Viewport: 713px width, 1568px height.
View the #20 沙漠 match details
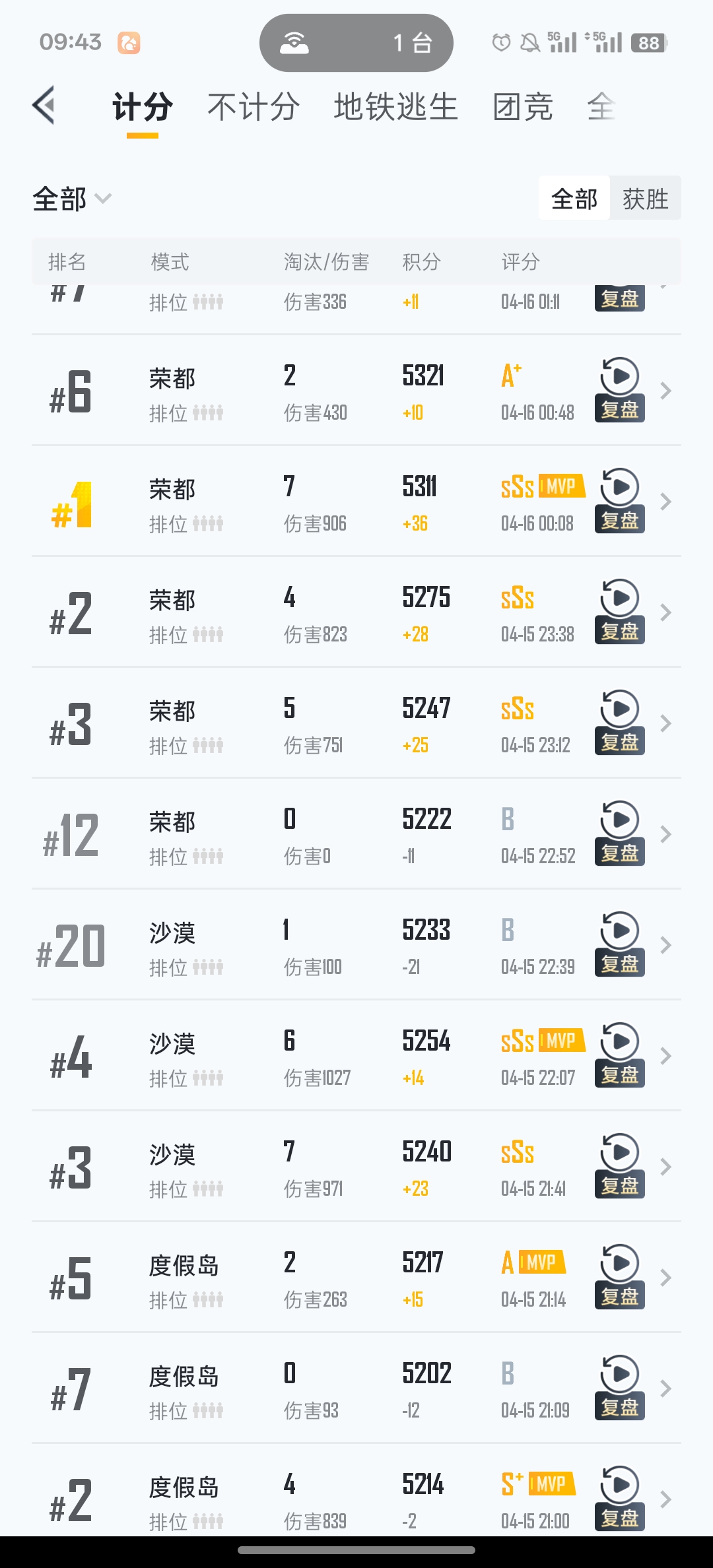tap(356, 945)
